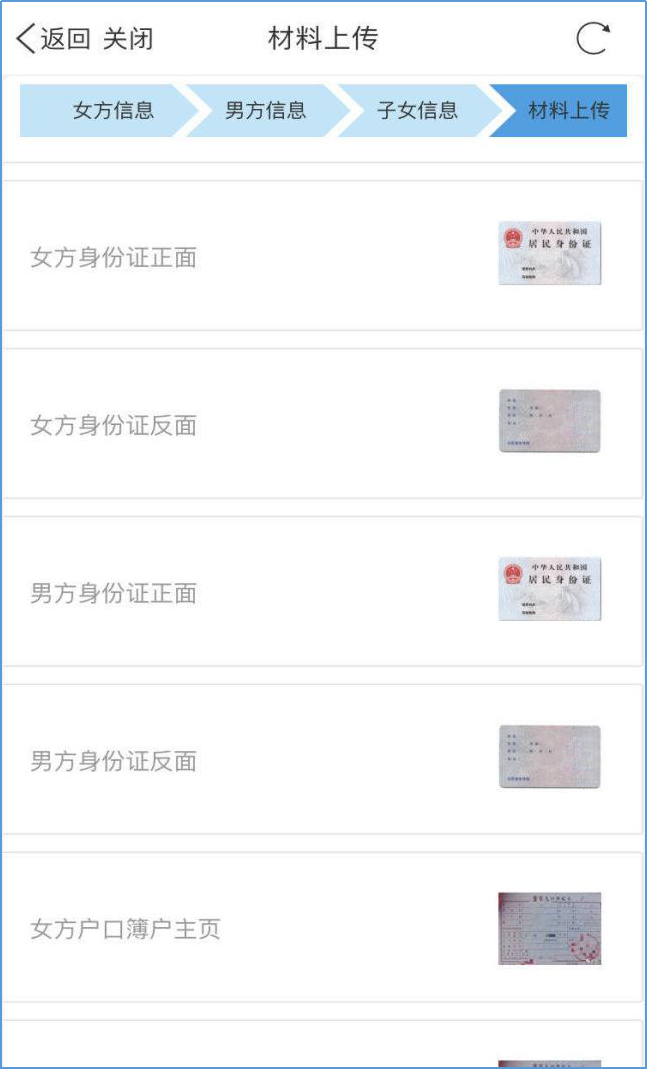Upload 男方身份证反面 photo
Viewport: 648px width, 1070px height.
(549, 757)
